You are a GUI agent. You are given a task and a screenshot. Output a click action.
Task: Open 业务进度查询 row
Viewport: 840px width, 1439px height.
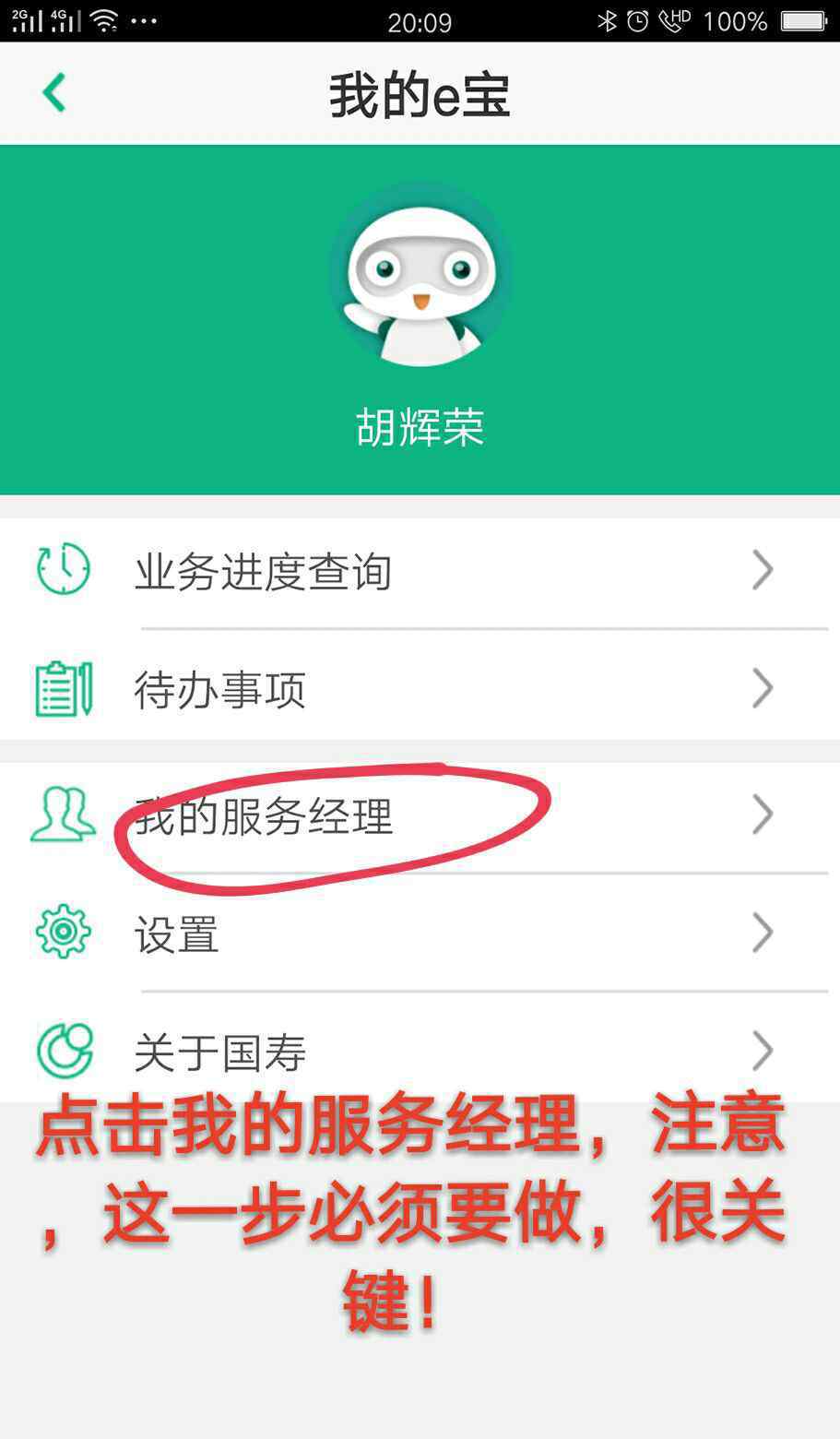(420, 570)
